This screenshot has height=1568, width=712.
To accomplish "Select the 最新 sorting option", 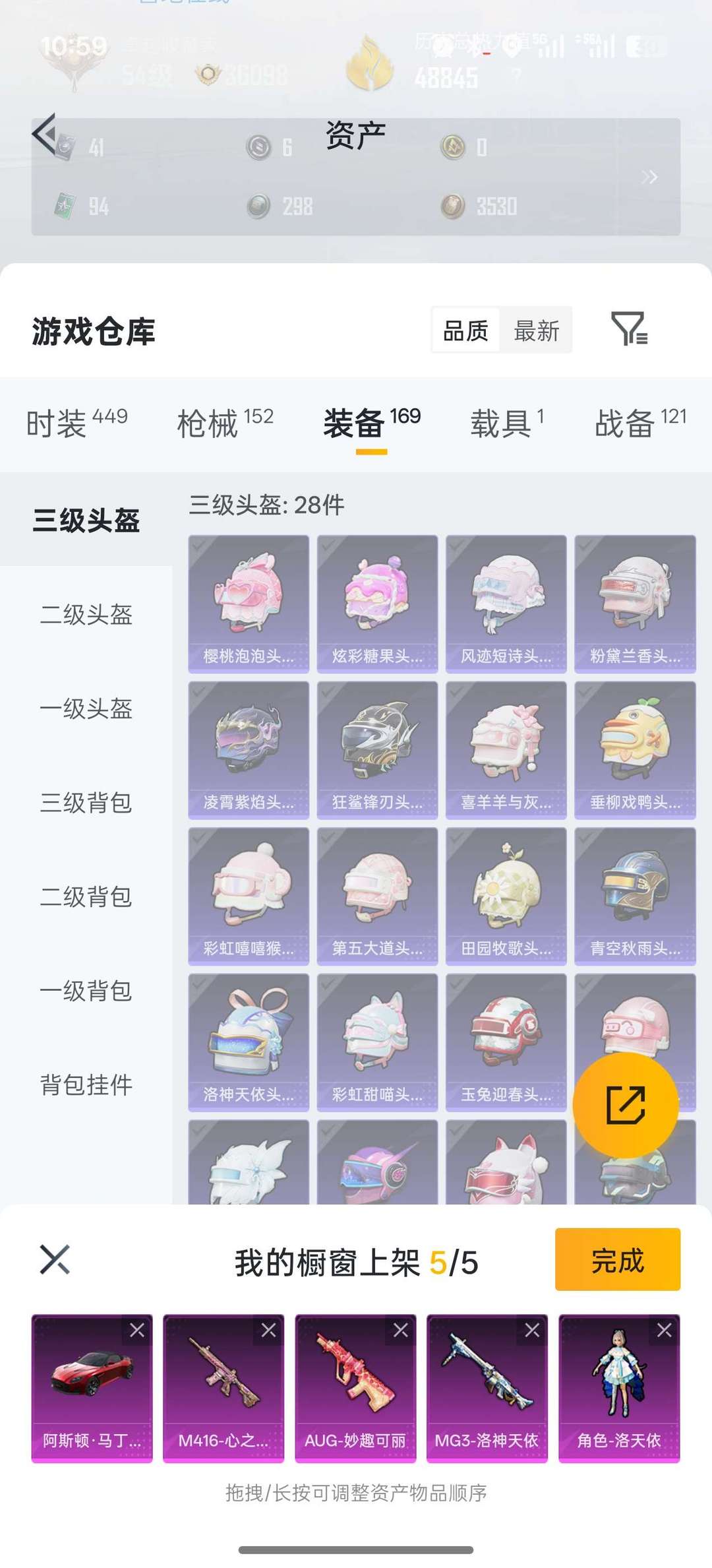I will coord(537,330).
